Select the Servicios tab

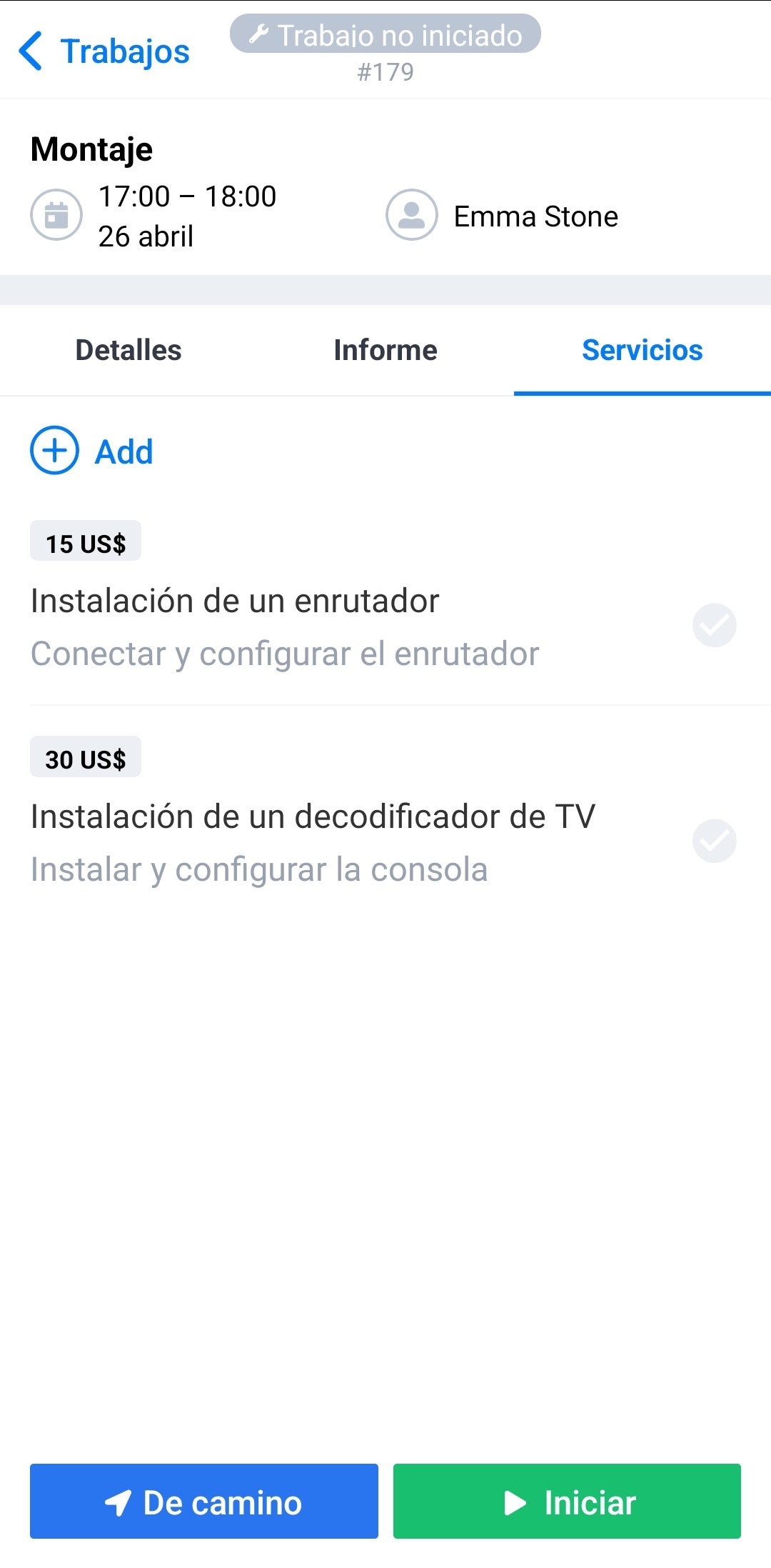642,350
